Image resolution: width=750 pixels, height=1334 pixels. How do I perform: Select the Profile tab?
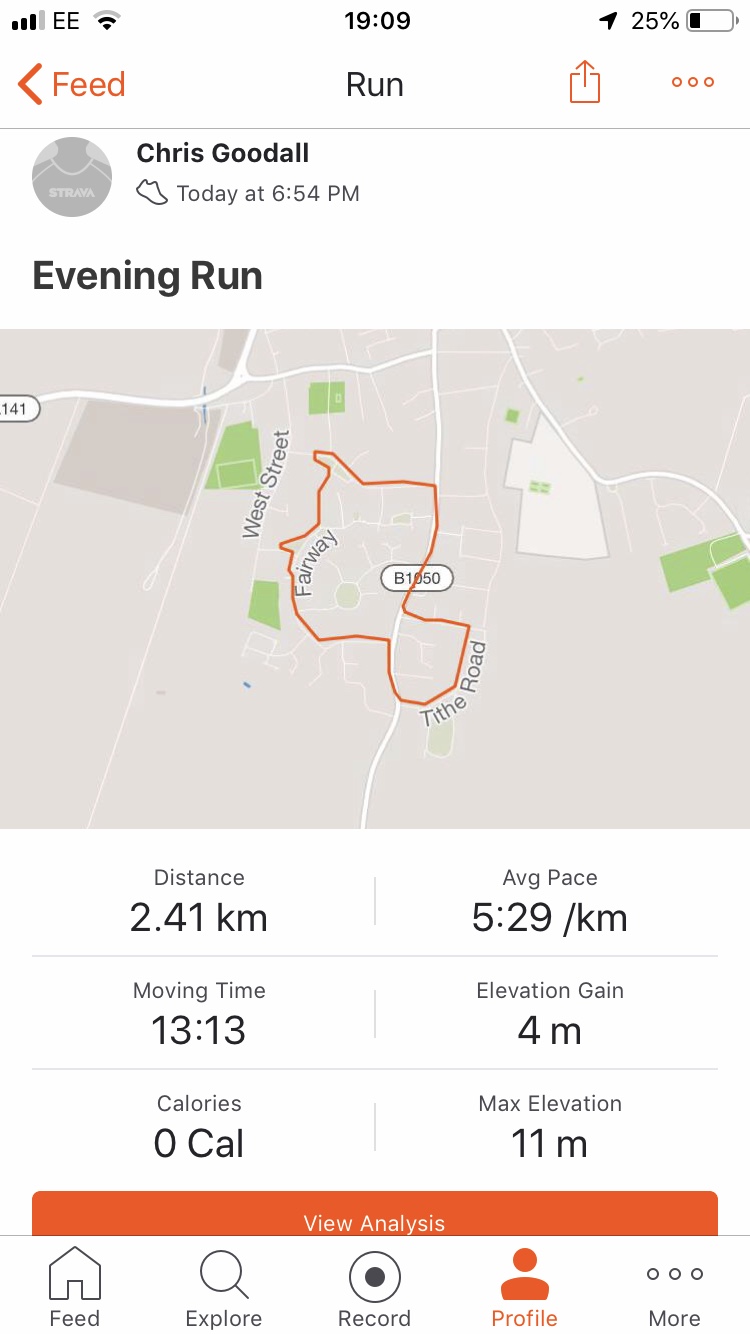pyautogui.click(x=524, y=1287)
